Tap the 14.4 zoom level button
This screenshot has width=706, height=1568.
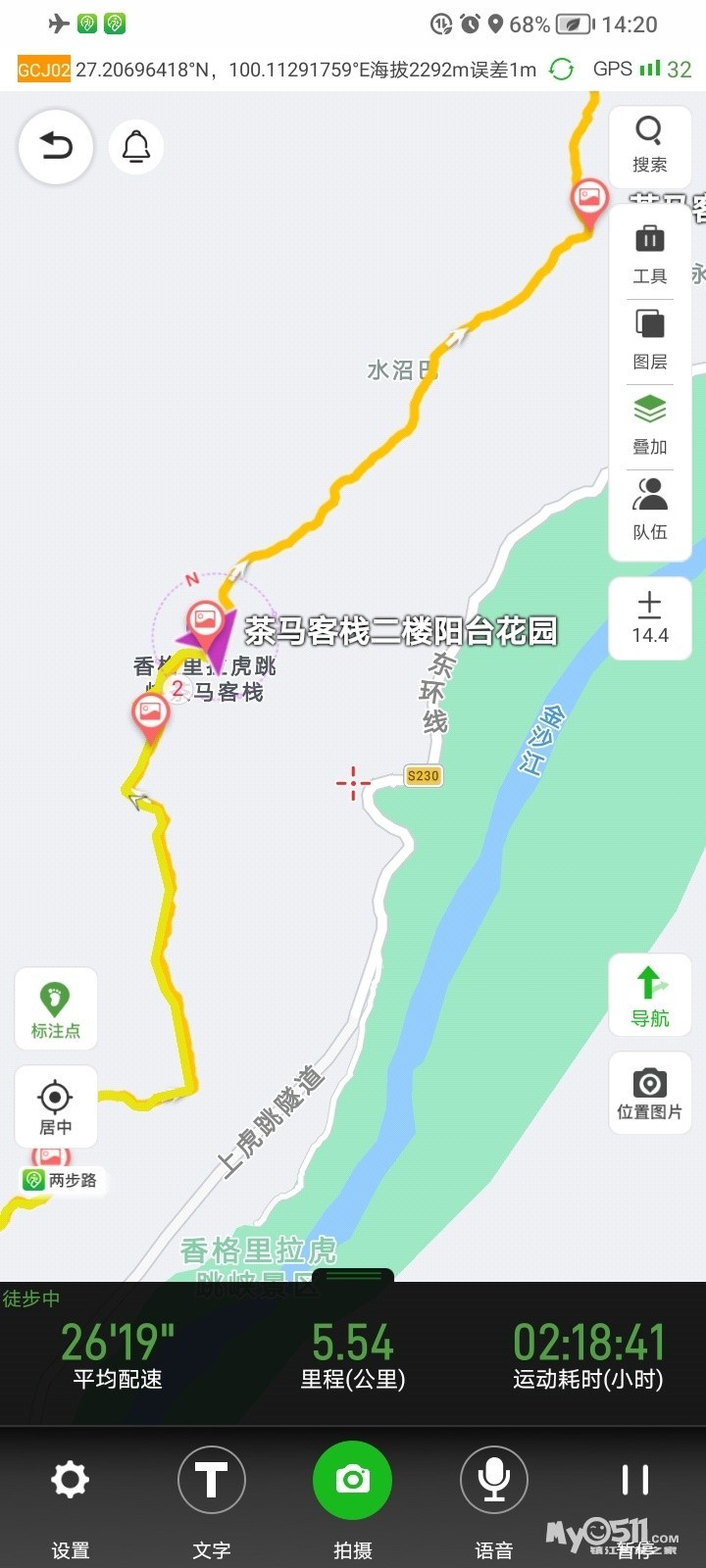[649, 617]
